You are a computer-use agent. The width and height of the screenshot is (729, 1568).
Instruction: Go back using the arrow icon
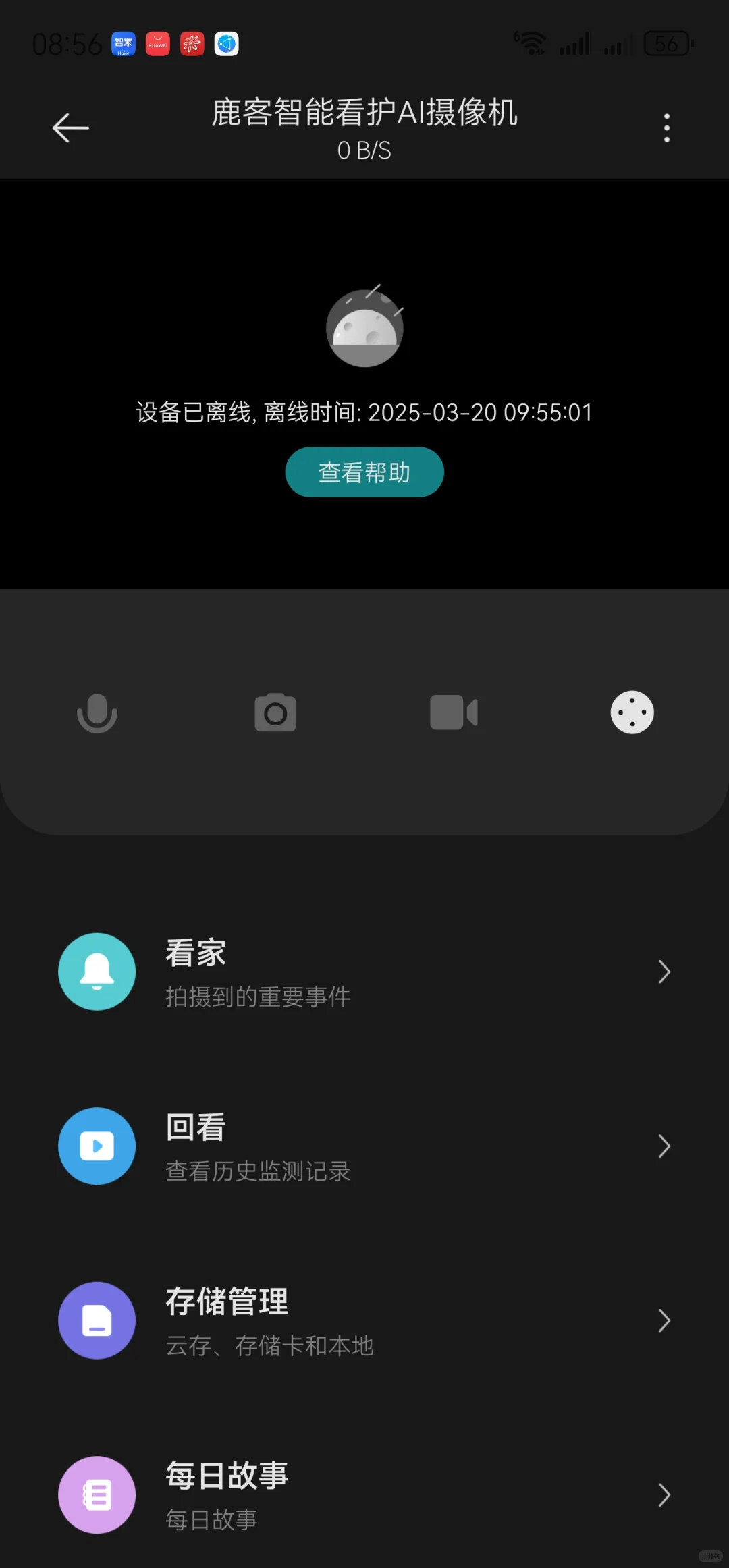[x=71, y=128]
